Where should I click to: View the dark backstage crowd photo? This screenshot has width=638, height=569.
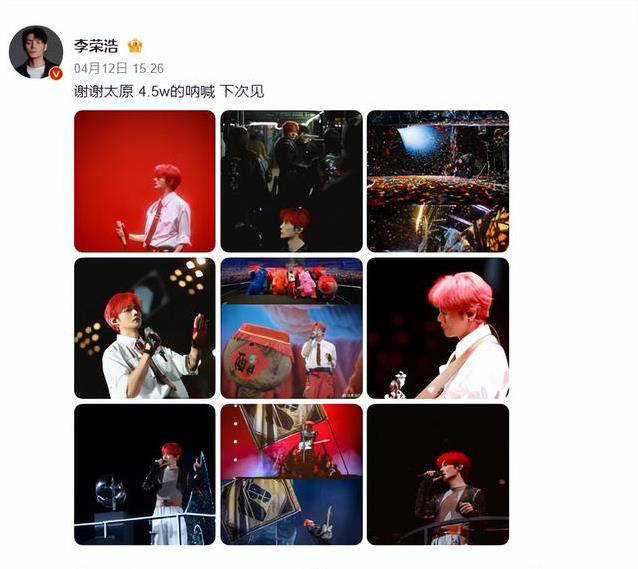tap(291, 181)
